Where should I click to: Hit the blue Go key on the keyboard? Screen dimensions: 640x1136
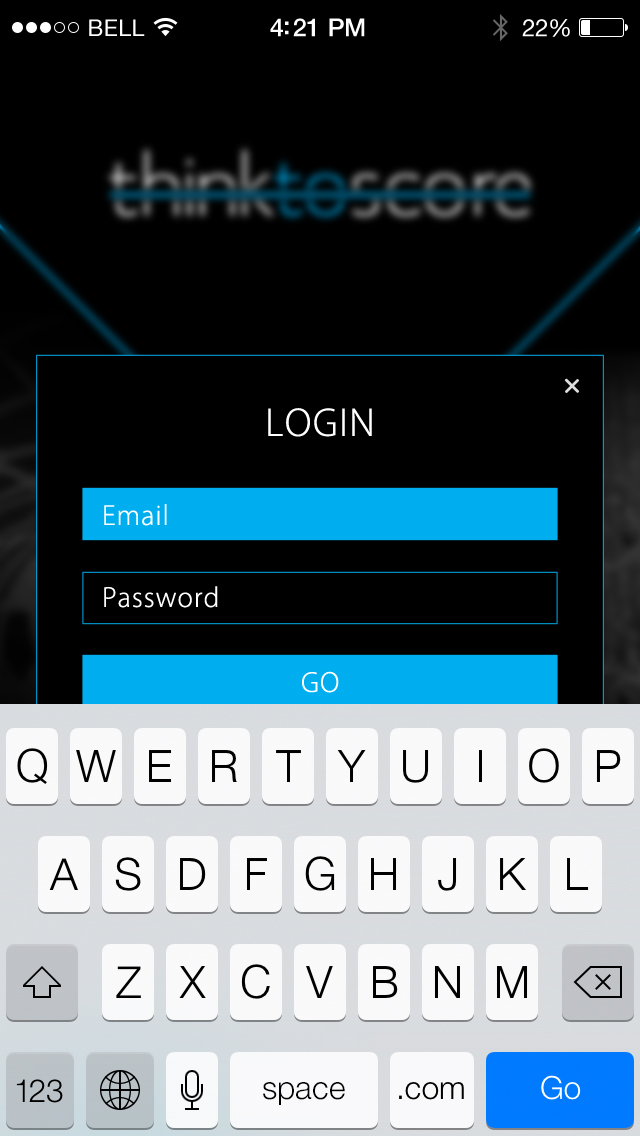(x=560, y=1089)
